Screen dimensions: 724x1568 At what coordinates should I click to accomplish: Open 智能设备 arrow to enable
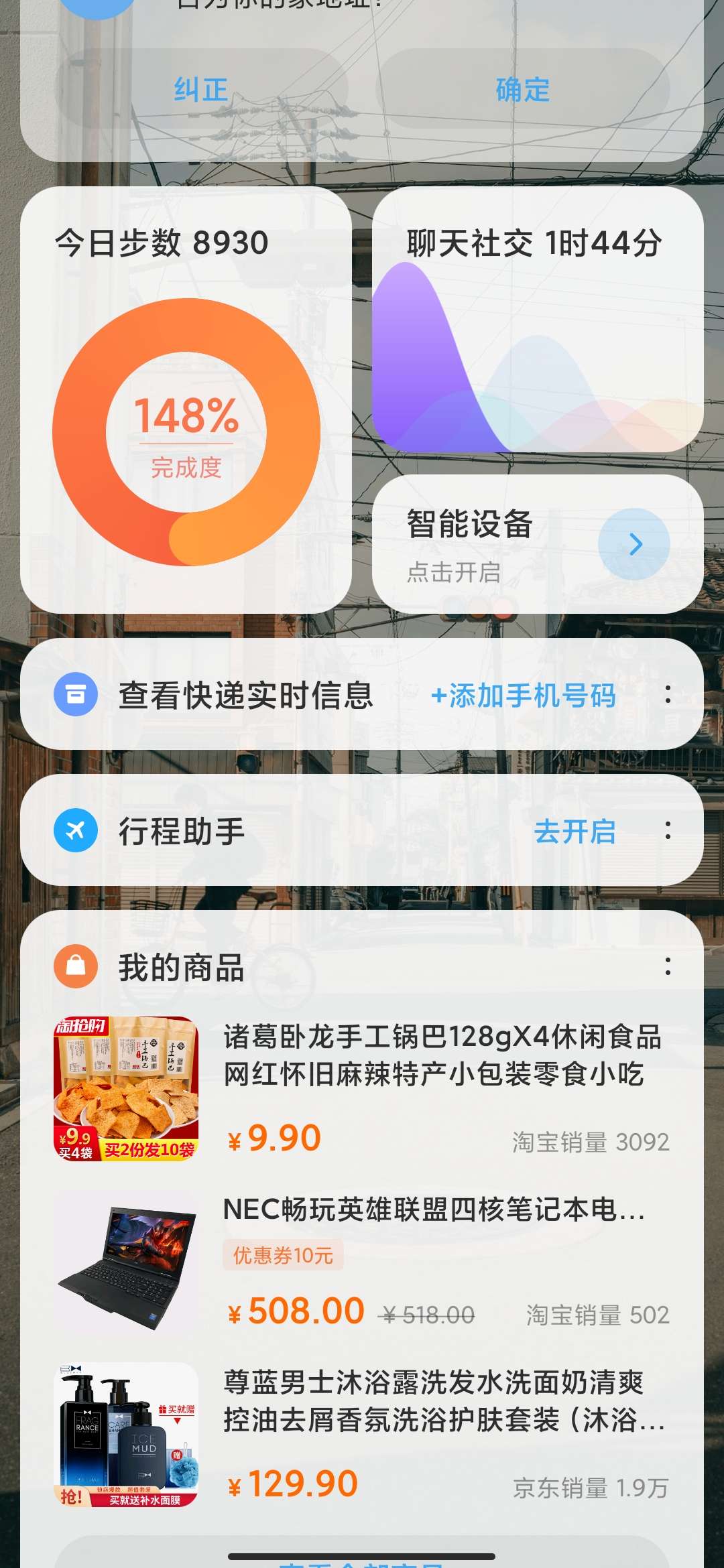[x=633, y=544]
